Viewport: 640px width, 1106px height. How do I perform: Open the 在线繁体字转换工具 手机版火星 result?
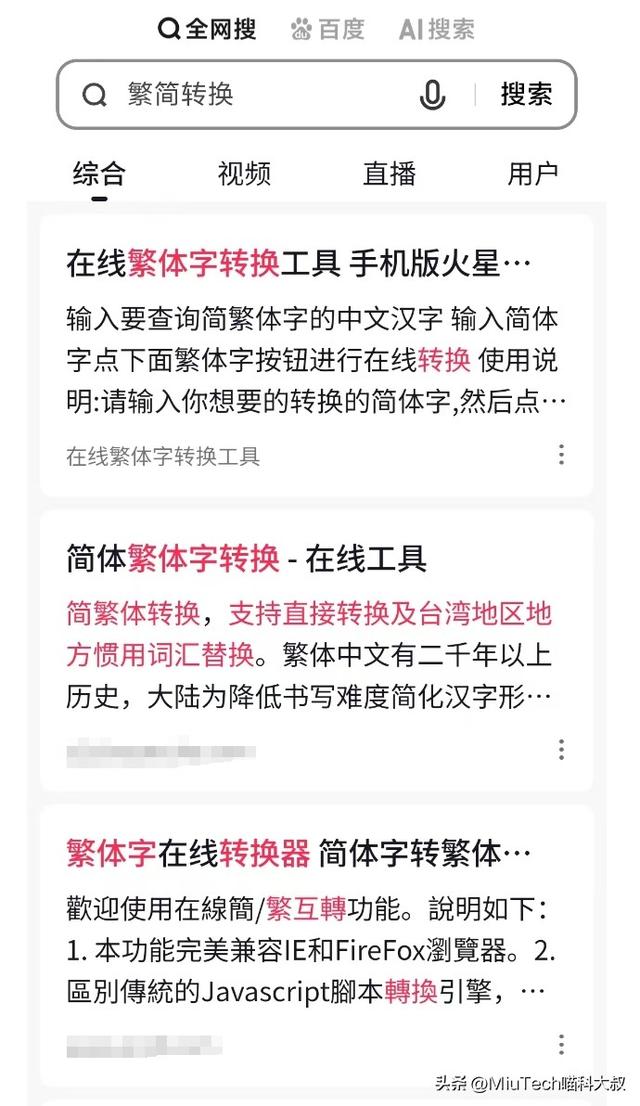(x=298, y=265)
